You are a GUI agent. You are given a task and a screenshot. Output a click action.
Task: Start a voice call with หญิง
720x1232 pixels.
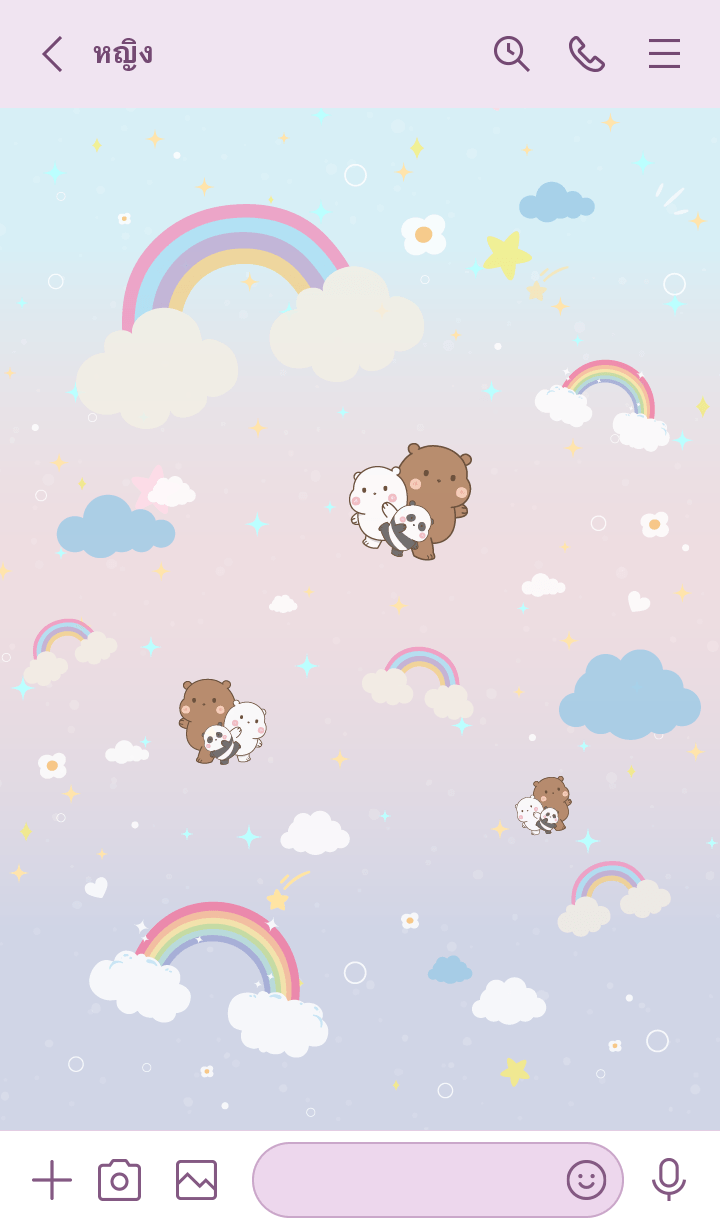click(x=587, y=54)
